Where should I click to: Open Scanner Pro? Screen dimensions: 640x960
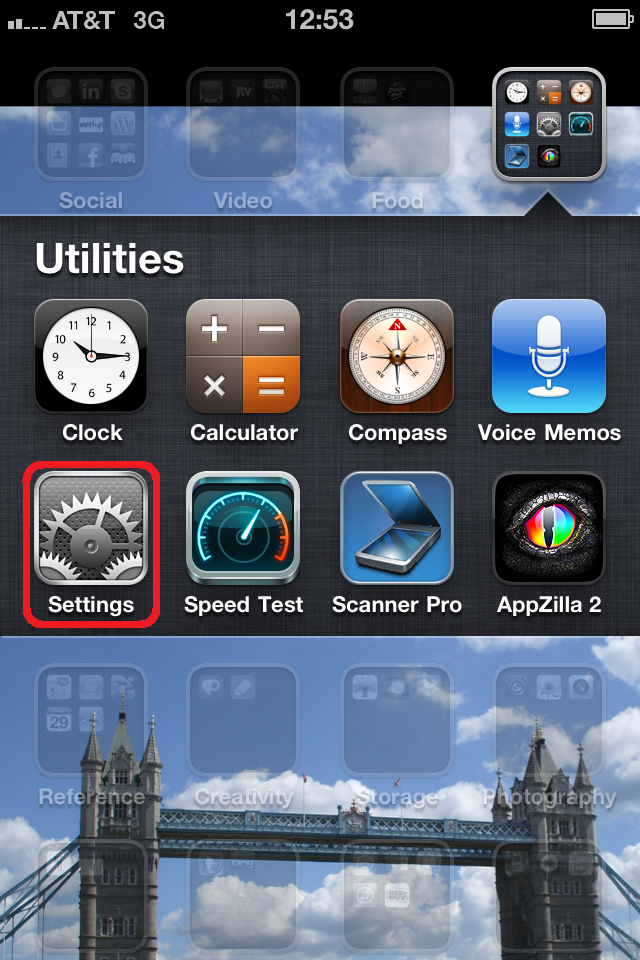397,528
